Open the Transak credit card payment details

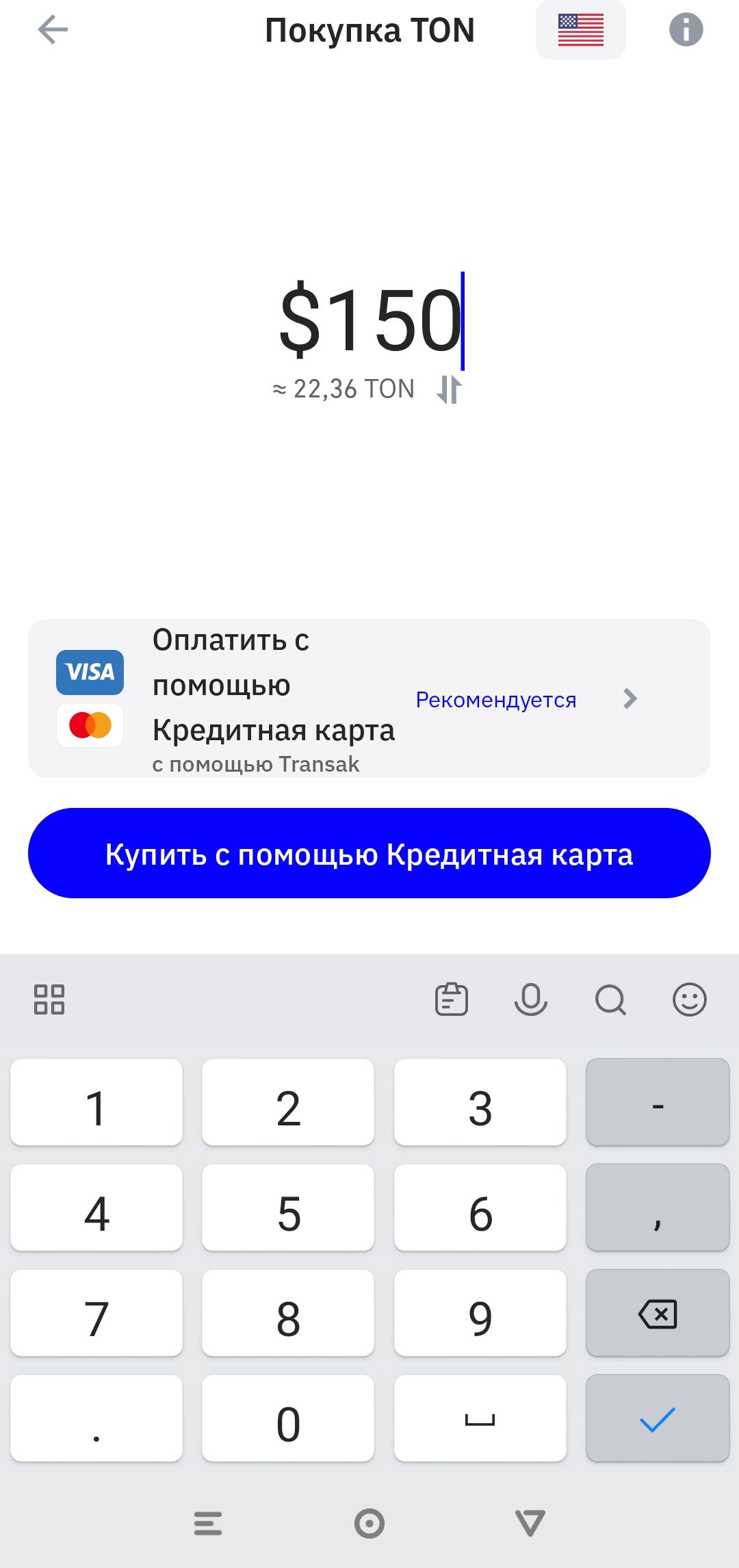pos(274,698)
